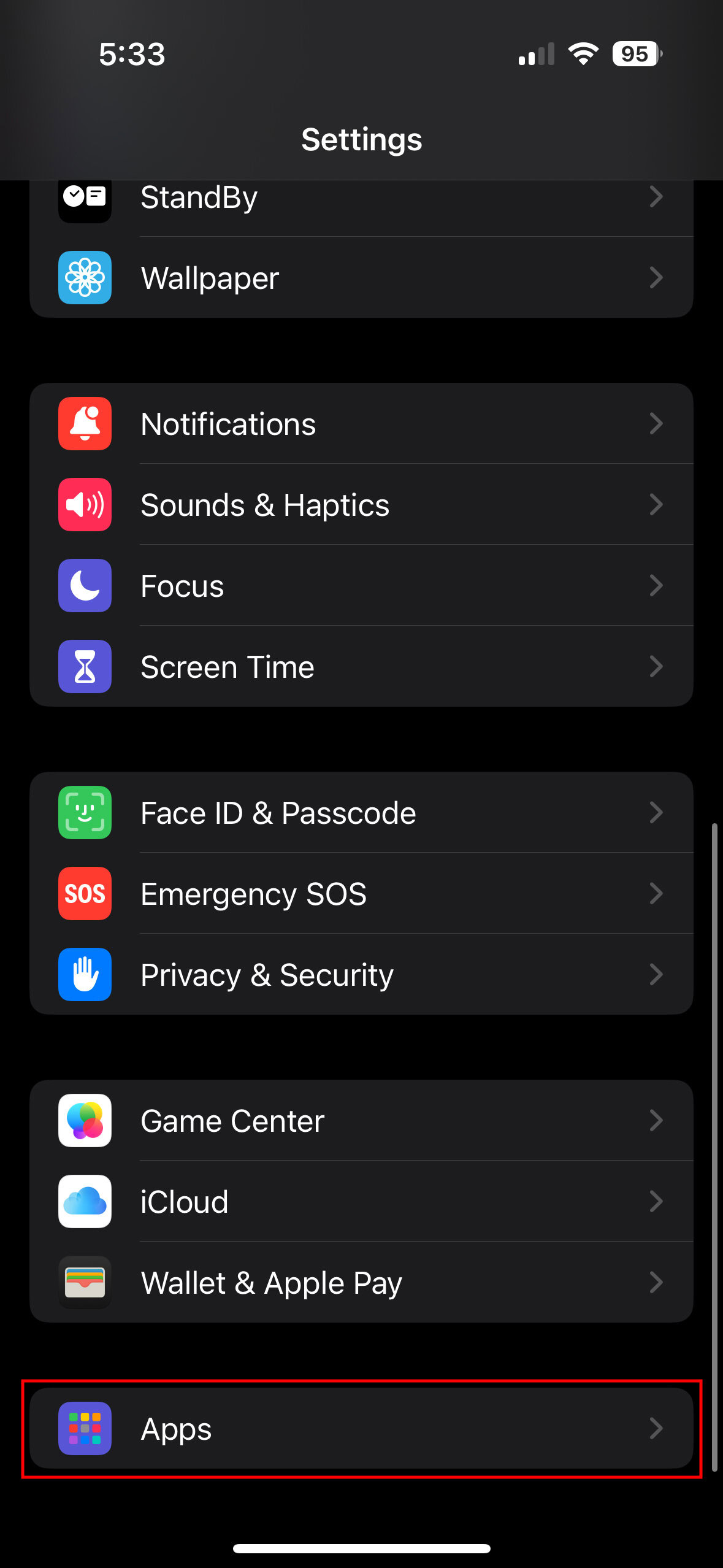723x1568 pixels.
Task: Click the red Notifications bell icon
Action: tap(85, 423)
